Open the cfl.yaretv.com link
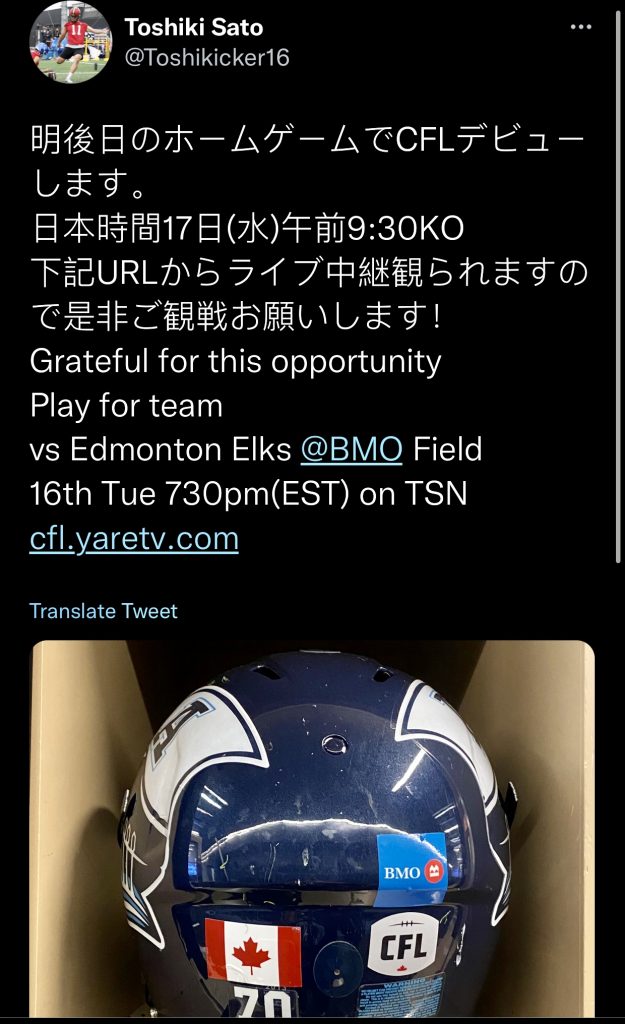The image size is (625, 1024). click(134, 539)
